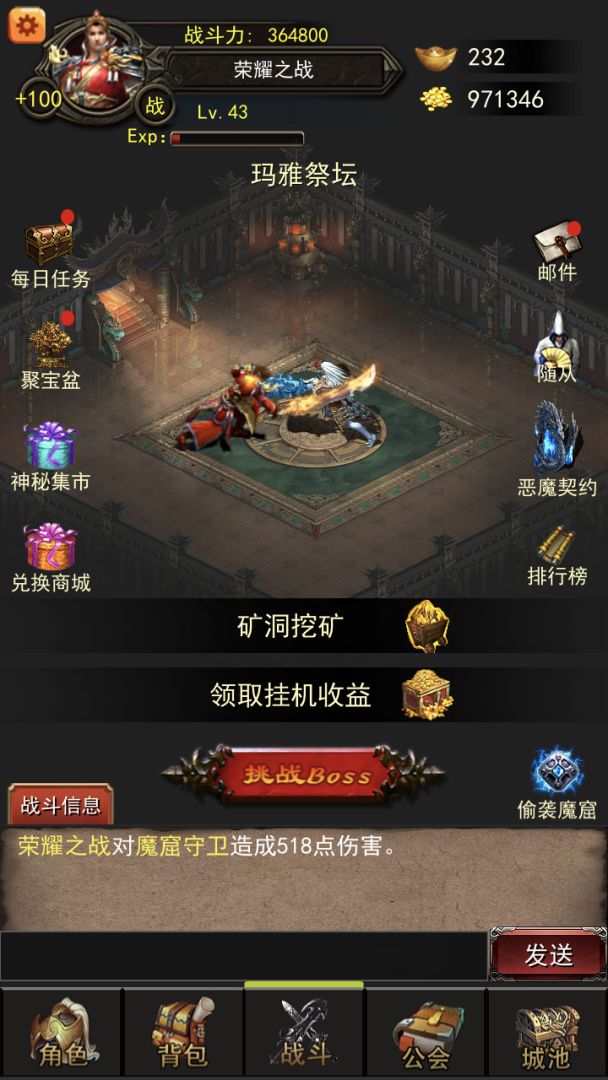Check the 邮件 mailbox
Image resolution: width=608 pixels, height=1080 pixels.
[x=557, y=252]
